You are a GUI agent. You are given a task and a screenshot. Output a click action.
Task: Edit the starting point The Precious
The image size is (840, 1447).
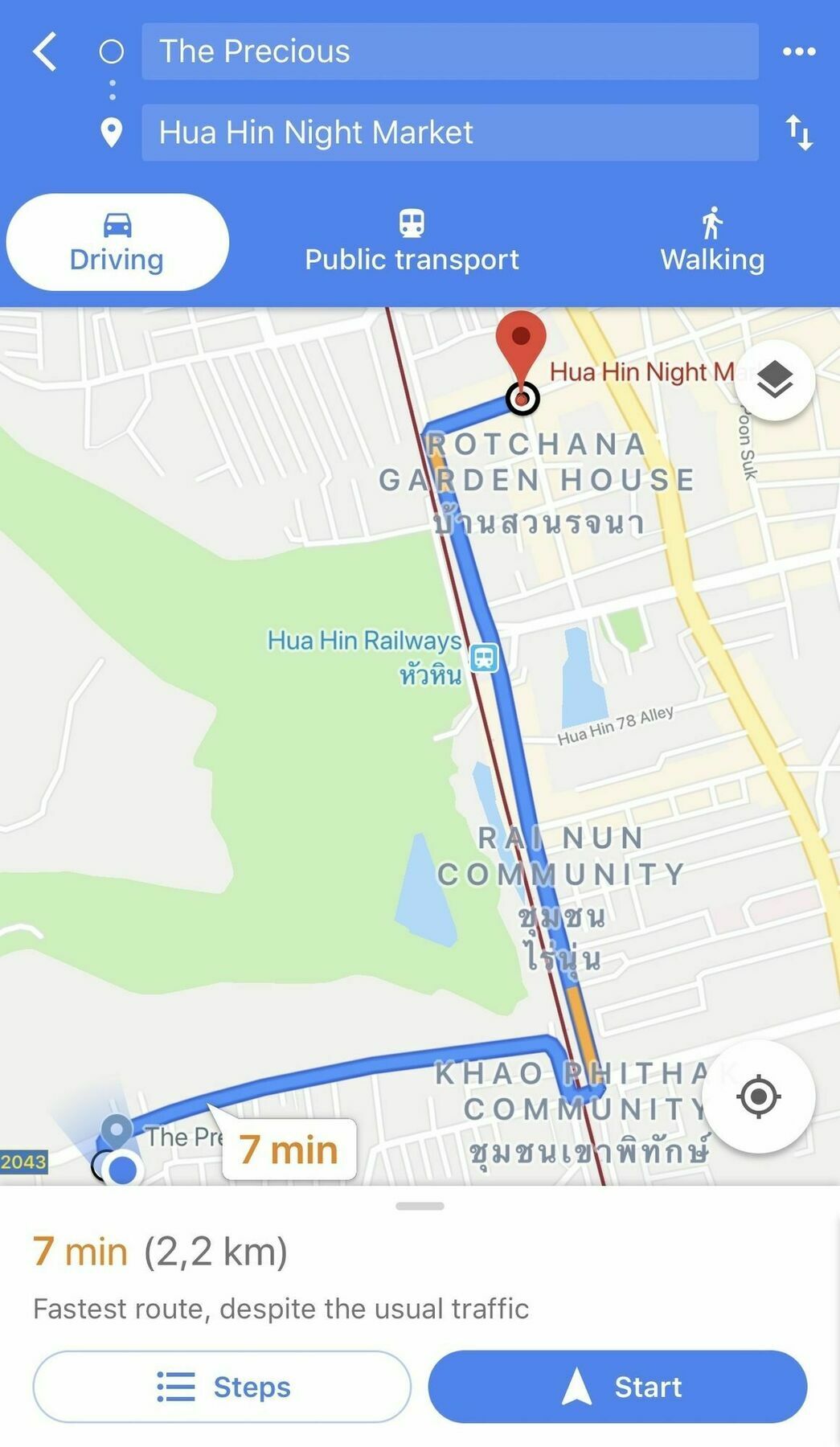(449, 52)
